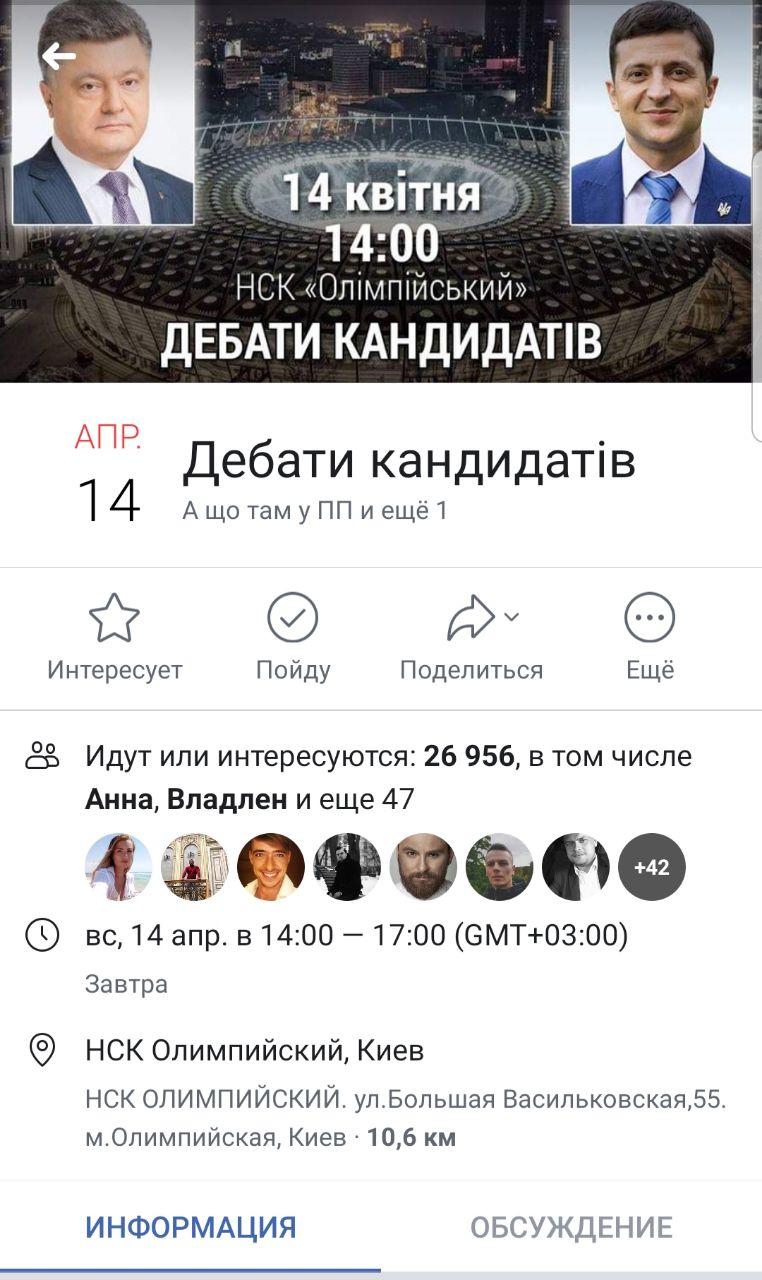Mark the event as Интересует

114,637
